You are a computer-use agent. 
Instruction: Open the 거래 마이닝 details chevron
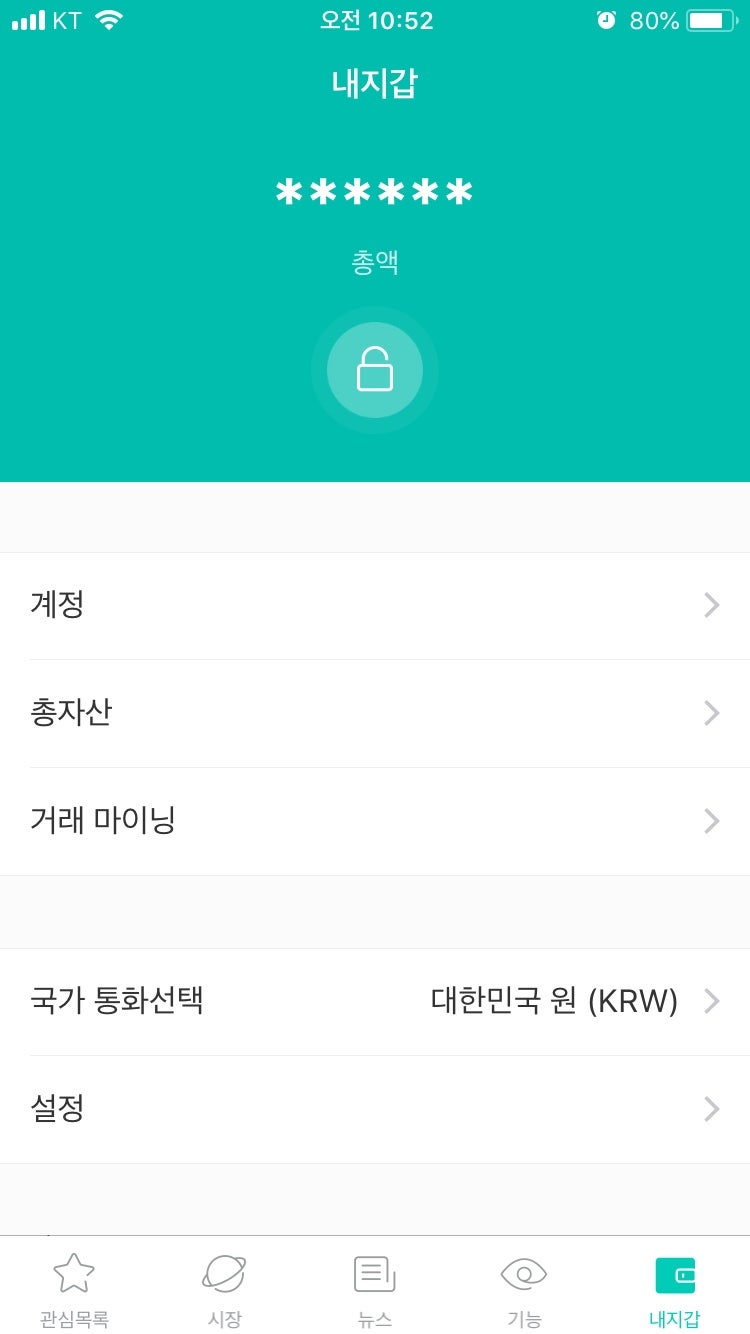tap(710, 821)
